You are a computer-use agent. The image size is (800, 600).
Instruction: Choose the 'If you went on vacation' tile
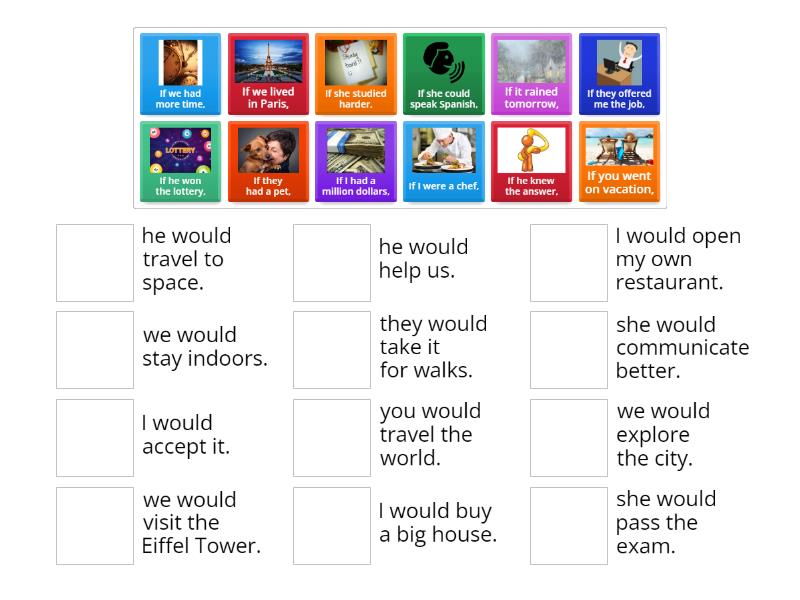click(x=619, y=162)
